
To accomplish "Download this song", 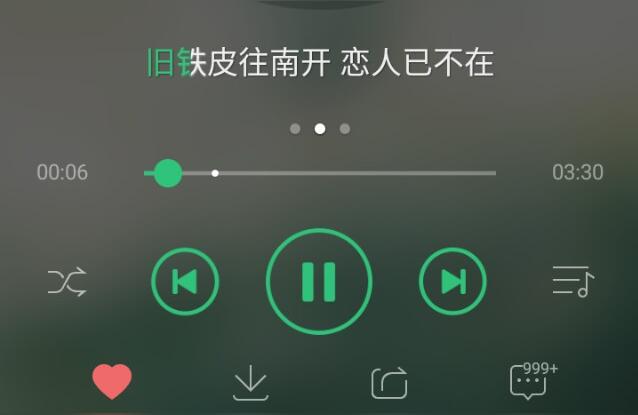I will point(250,382).
